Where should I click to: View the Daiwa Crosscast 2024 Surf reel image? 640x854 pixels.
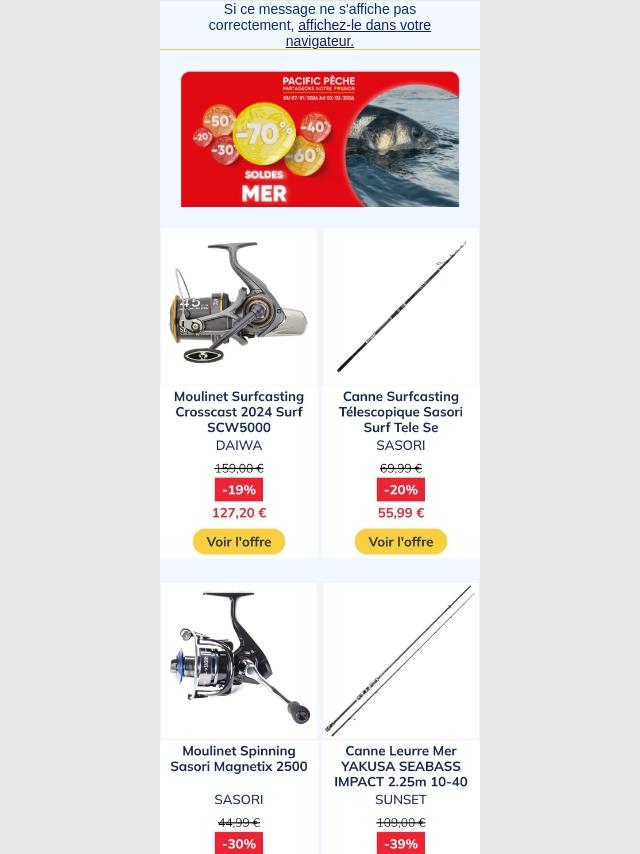[239, 307]
